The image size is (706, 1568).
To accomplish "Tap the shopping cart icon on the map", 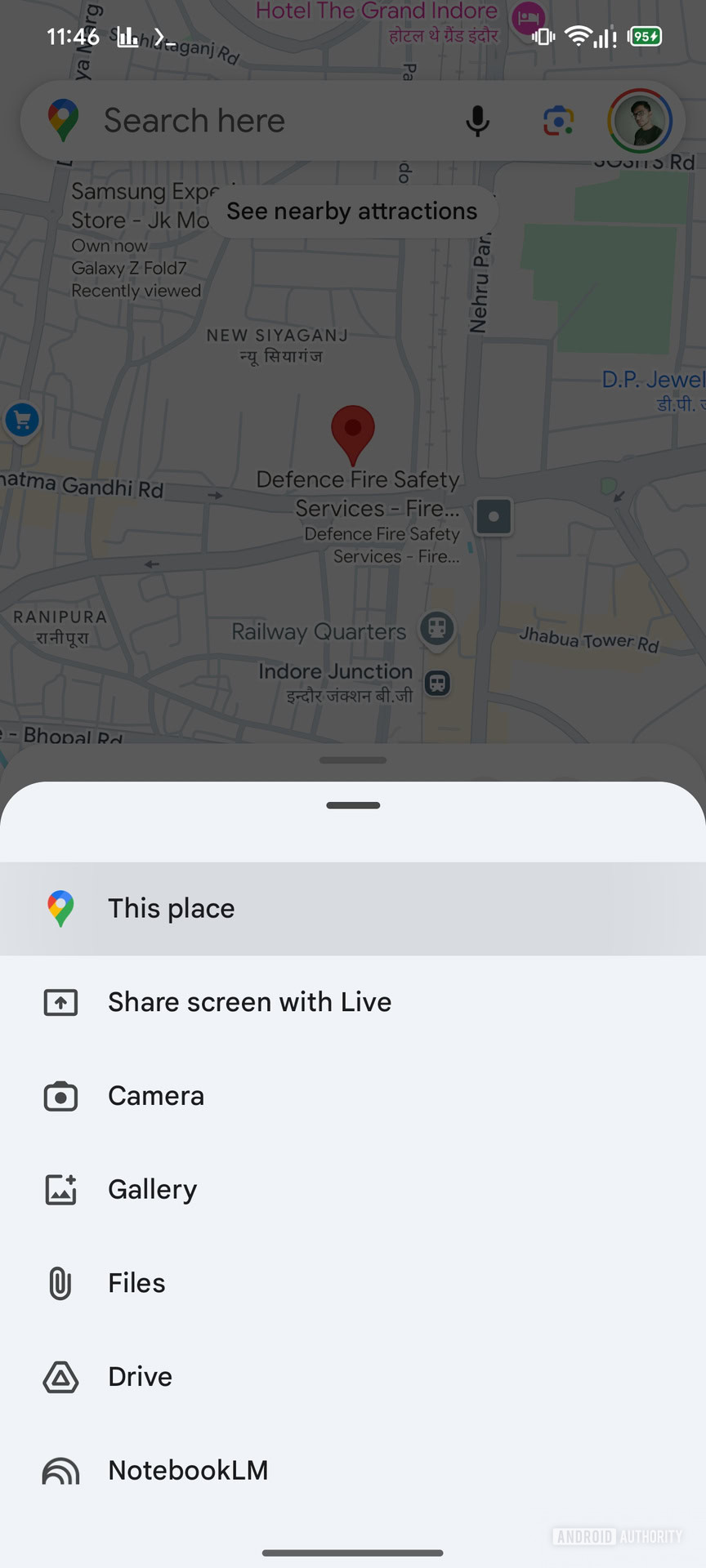I will [x=22, y=420].
